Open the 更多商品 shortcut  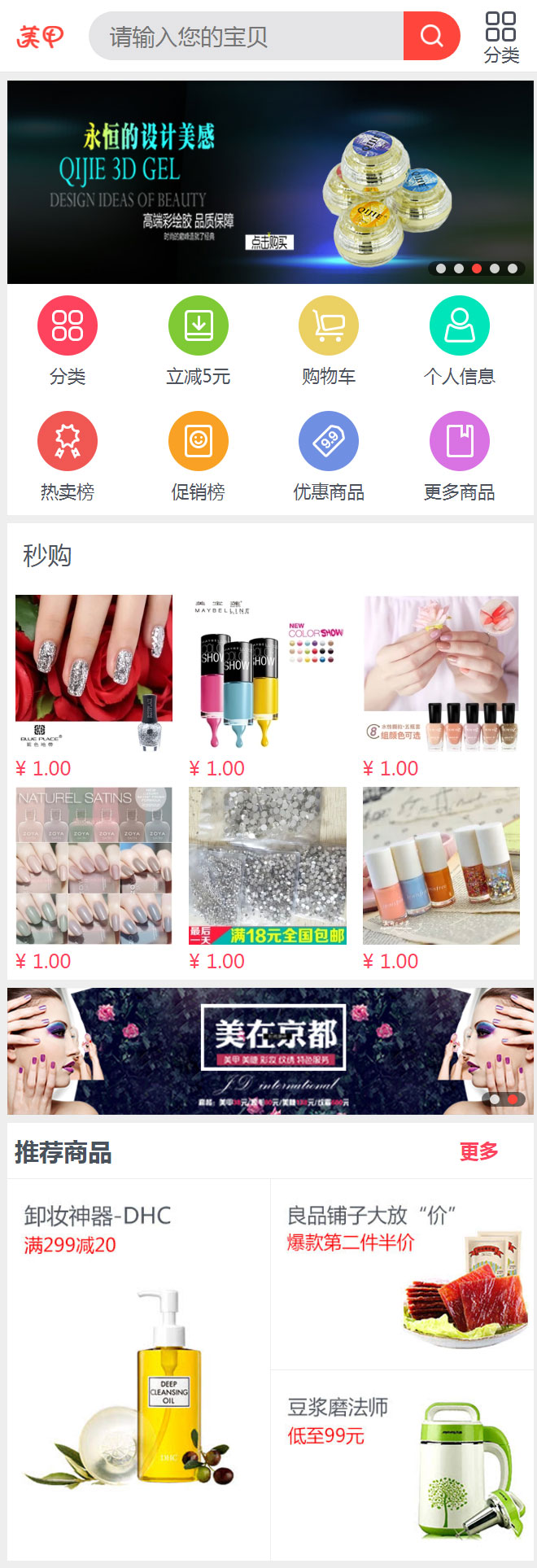point(460,441)
